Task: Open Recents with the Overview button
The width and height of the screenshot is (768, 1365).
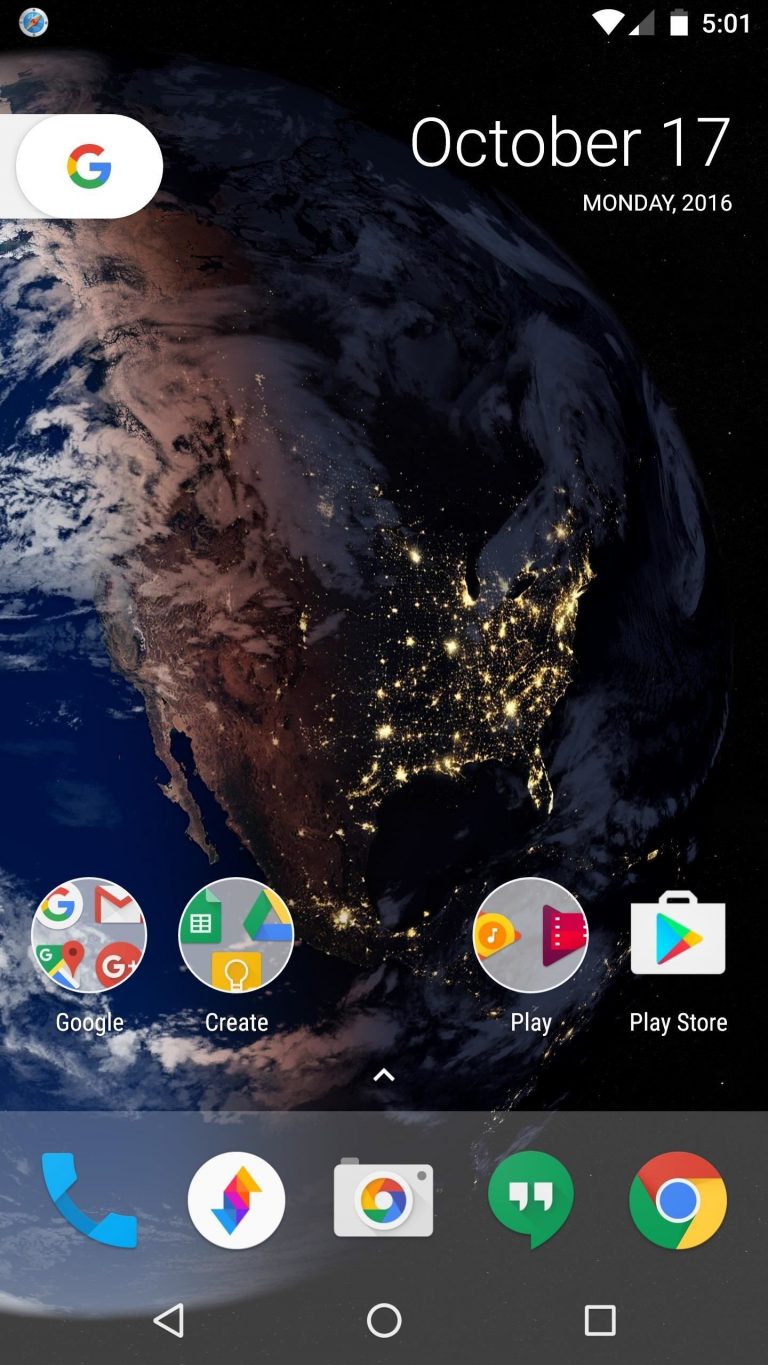Action: point(600,1321)
